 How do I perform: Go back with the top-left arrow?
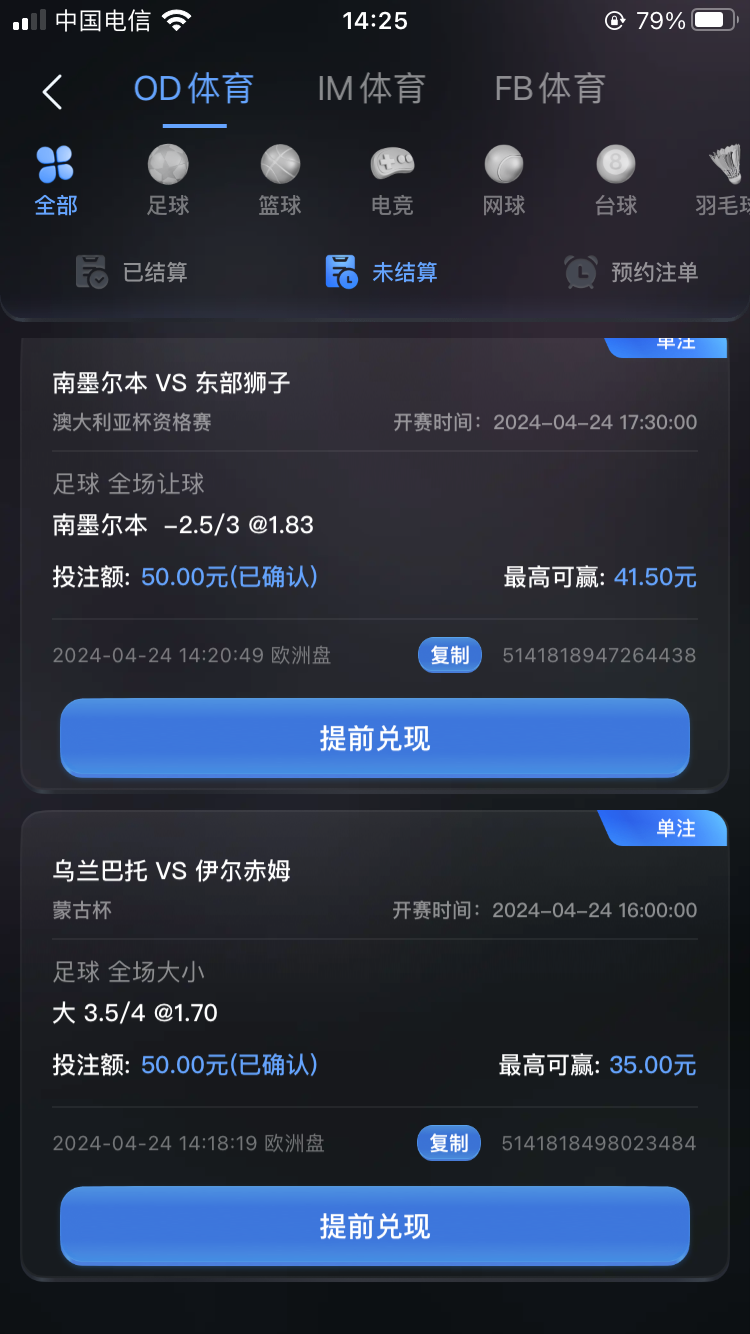[52, 92]
